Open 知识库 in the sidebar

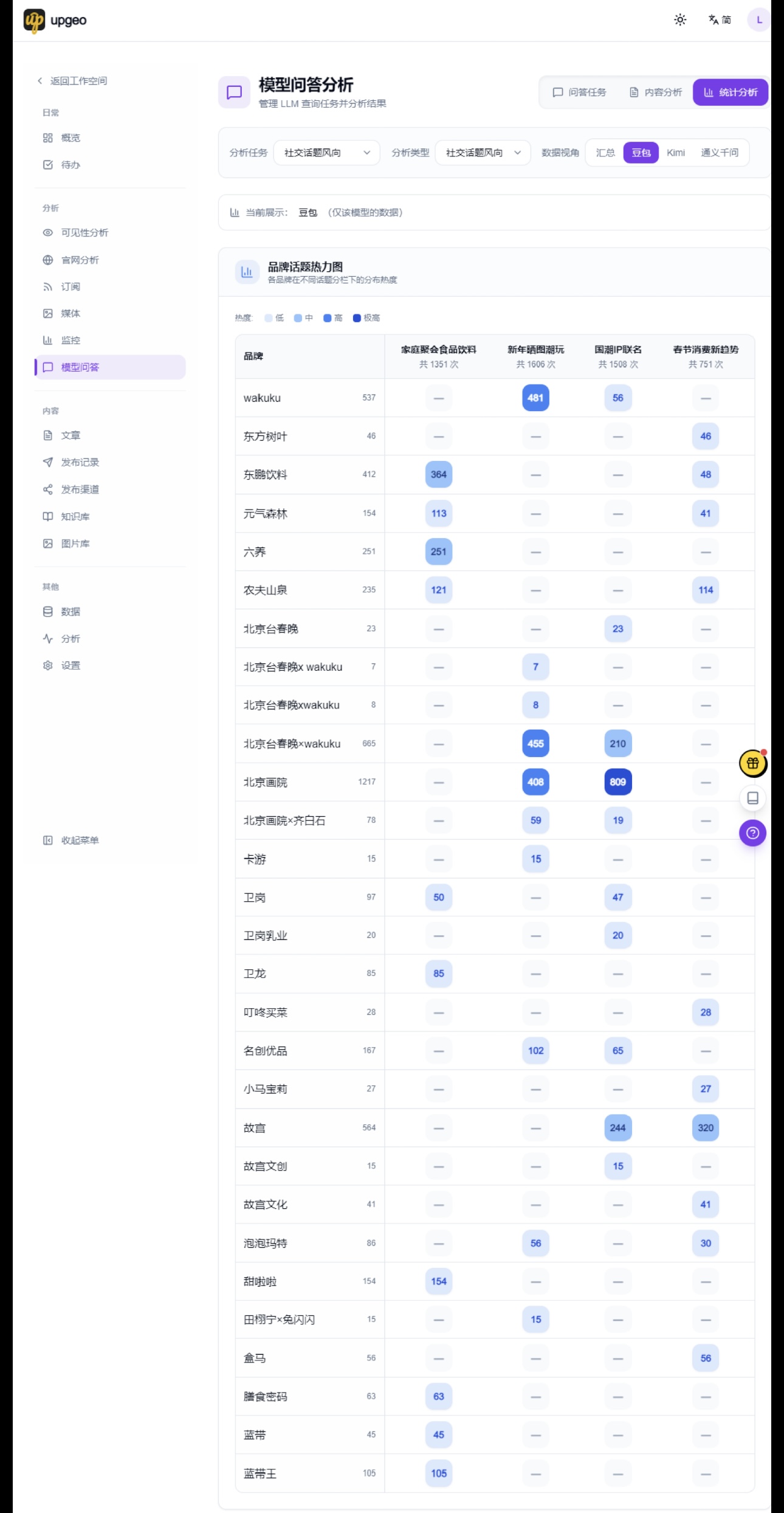(x=75, y=516)
